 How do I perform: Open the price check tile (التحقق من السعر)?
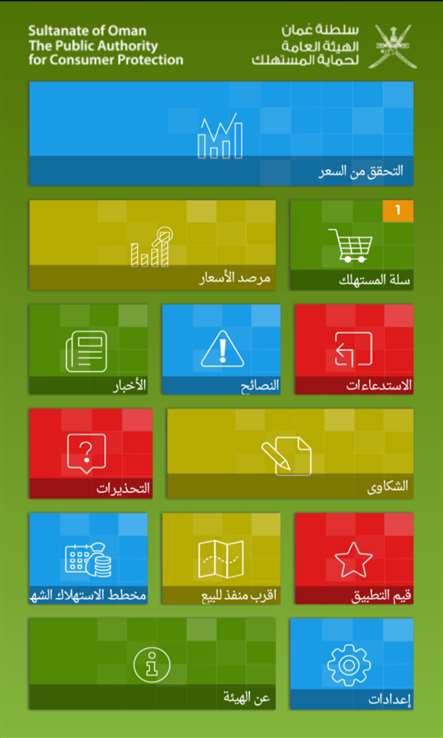[x=221, y=134]
